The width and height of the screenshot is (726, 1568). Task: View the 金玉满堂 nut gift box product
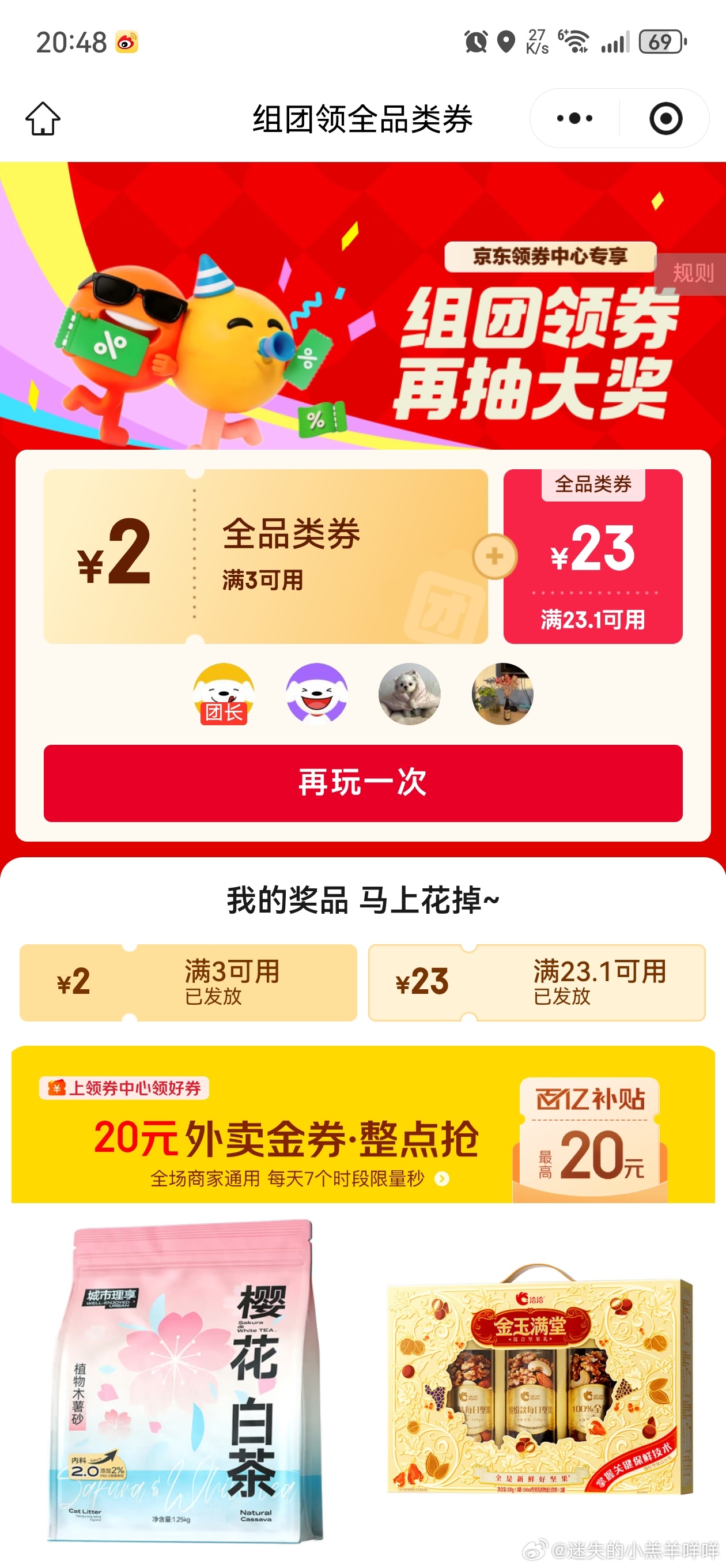539,1382
